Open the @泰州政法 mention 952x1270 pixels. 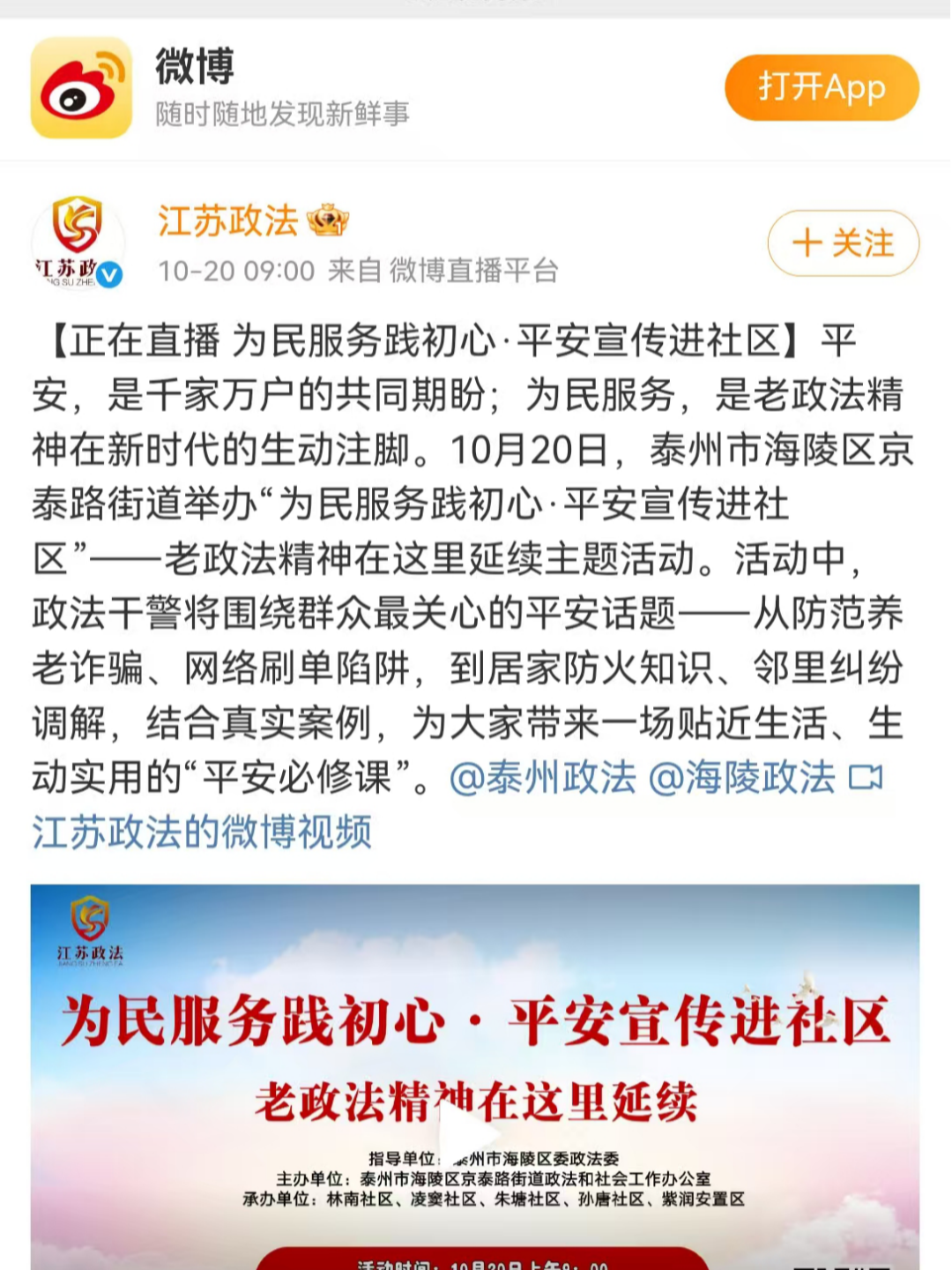point(542,778)
